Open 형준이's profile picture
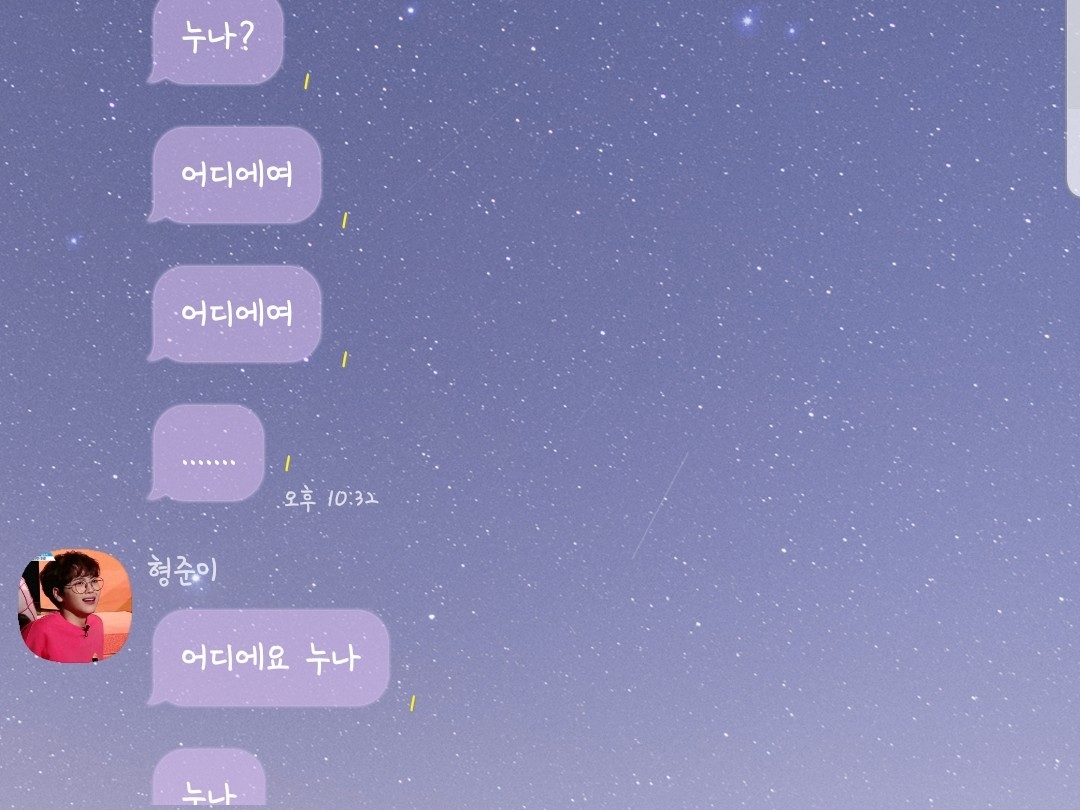The image size is (1080, 810). pos(75,606)
